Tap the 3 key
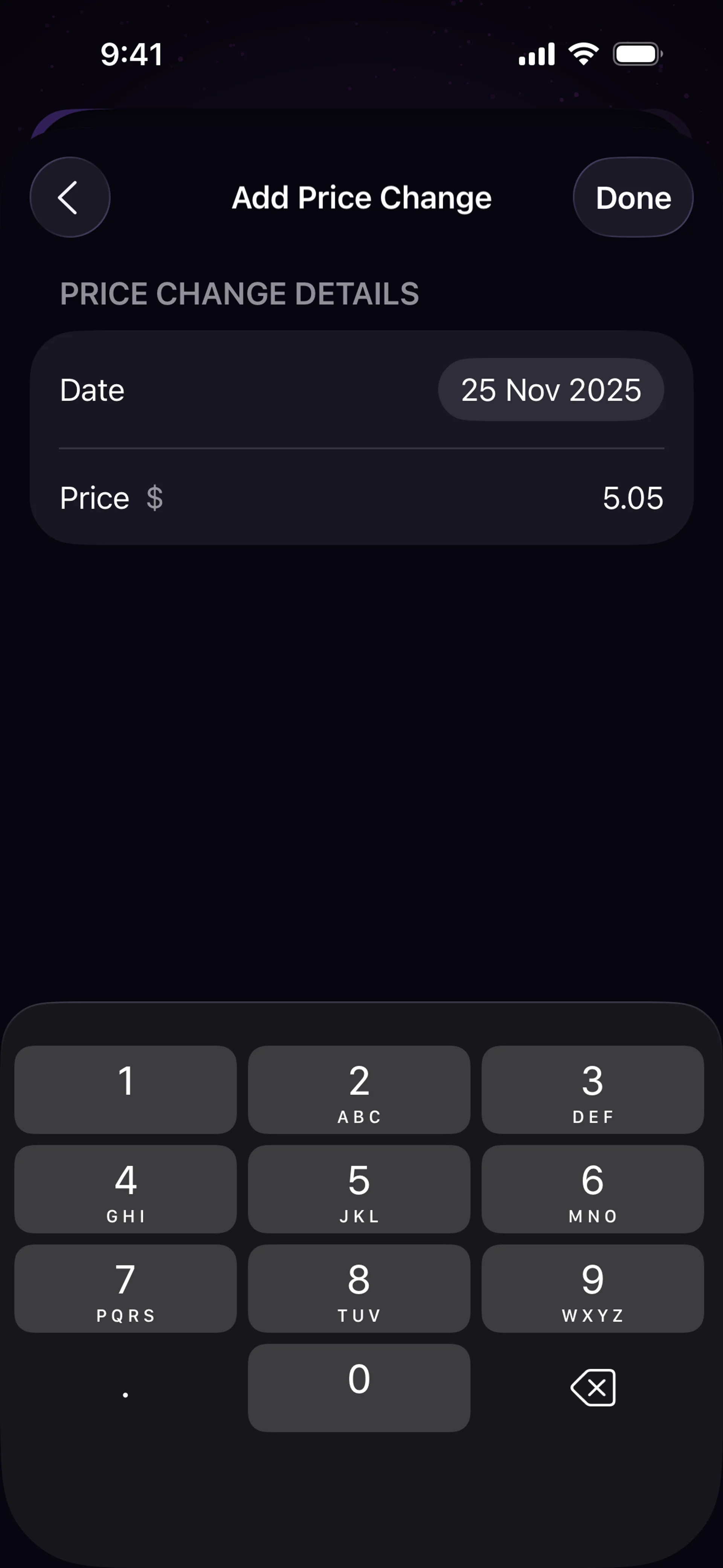This screenshot has height=1568, width=723. [x=592, y=1090]
